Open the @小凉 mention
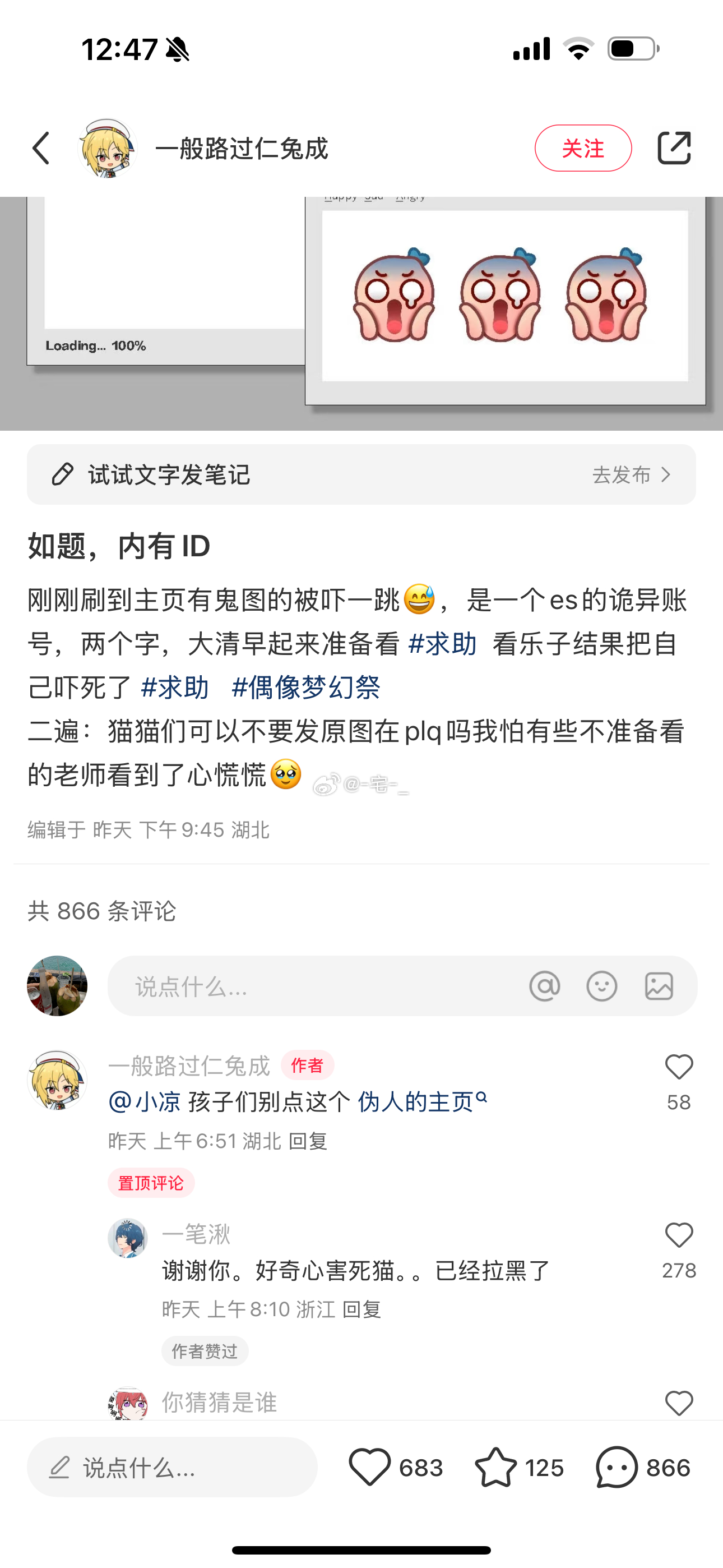This screenshot has height=1568, width=723. 145,1102
